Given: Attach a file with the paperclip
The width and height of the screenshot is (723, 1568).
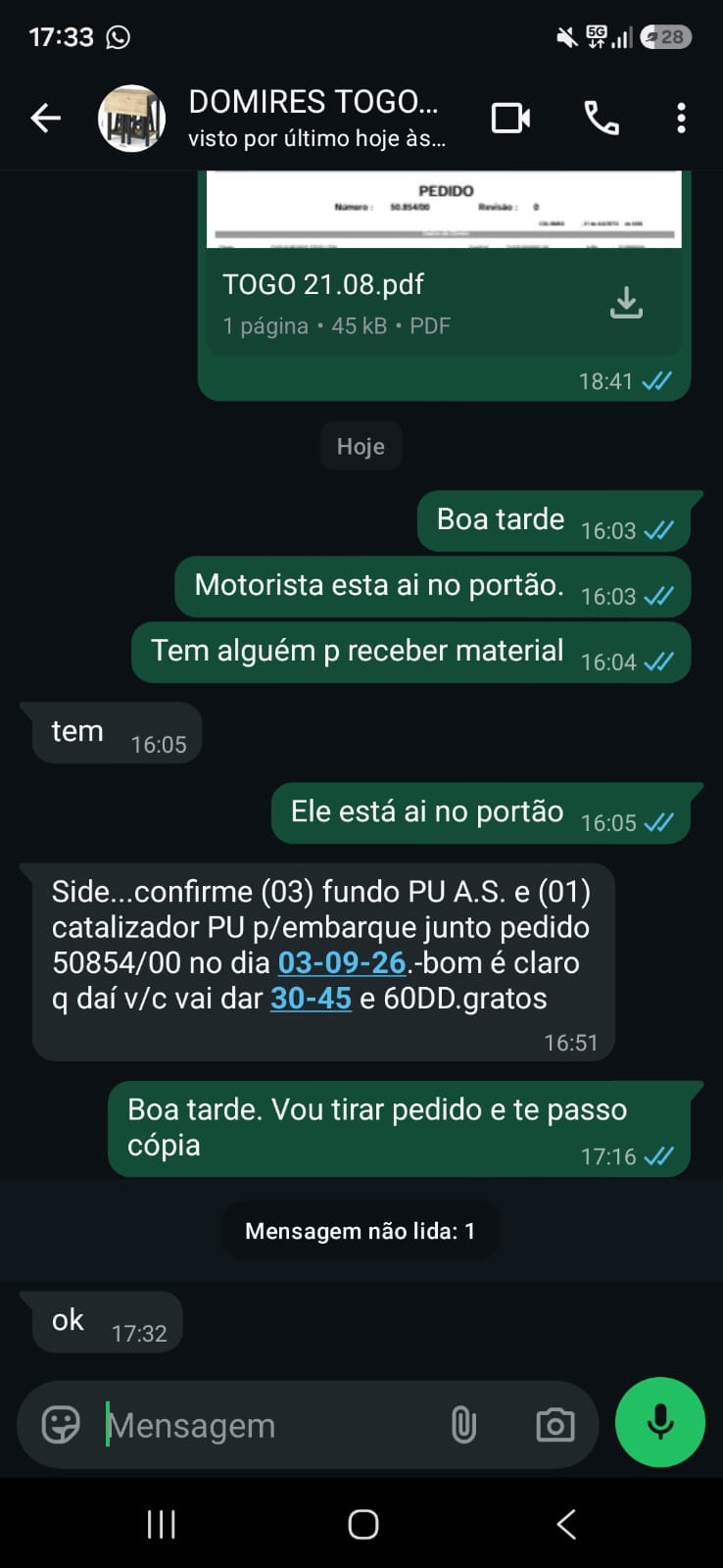Looking at the screenshot, I should (x=463, y=1425).
